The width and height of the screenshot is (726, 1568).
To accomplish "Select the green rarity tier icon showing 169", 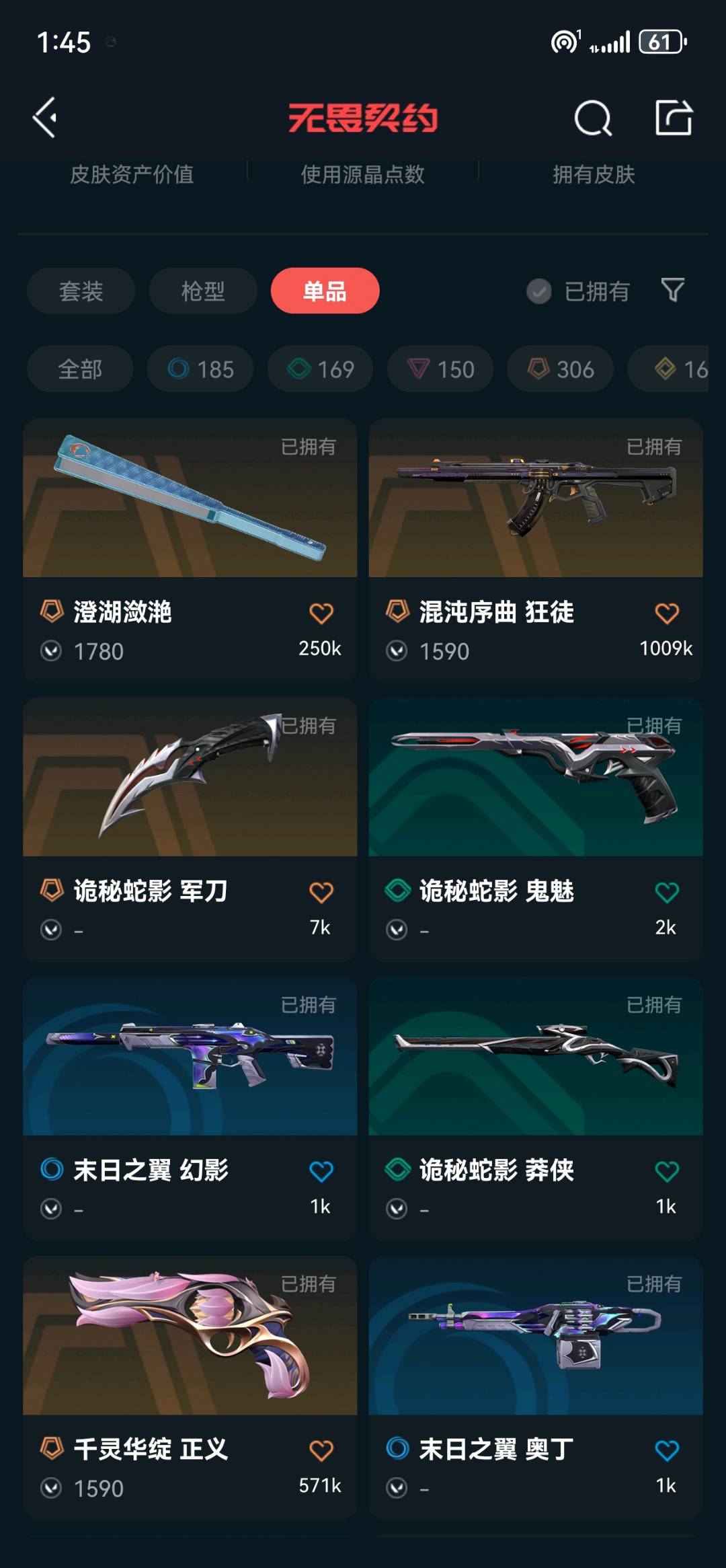I will click(319, 369).
